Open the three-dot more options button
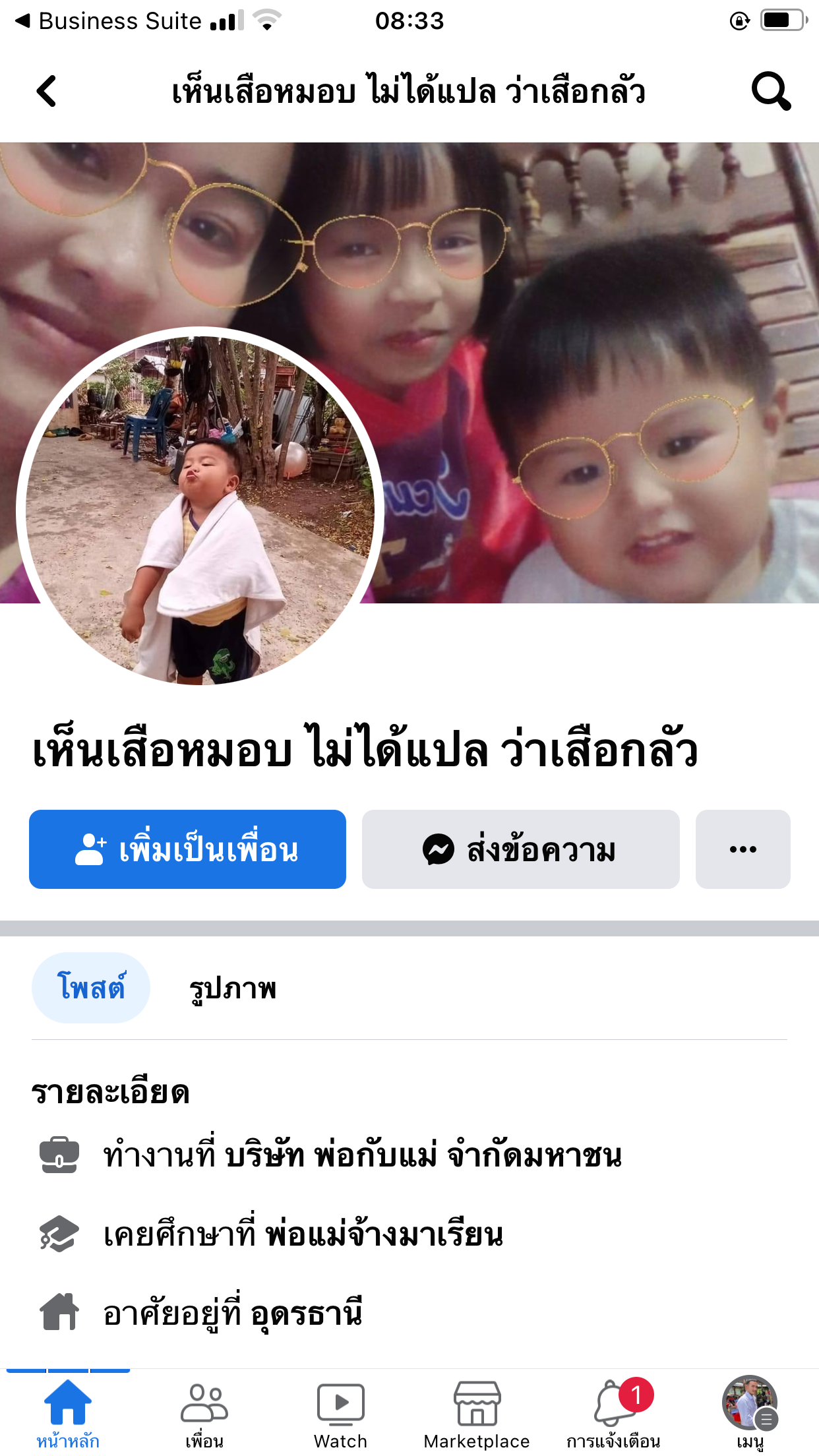Viewport: 819px width, 1456px height. coord(743,849)
